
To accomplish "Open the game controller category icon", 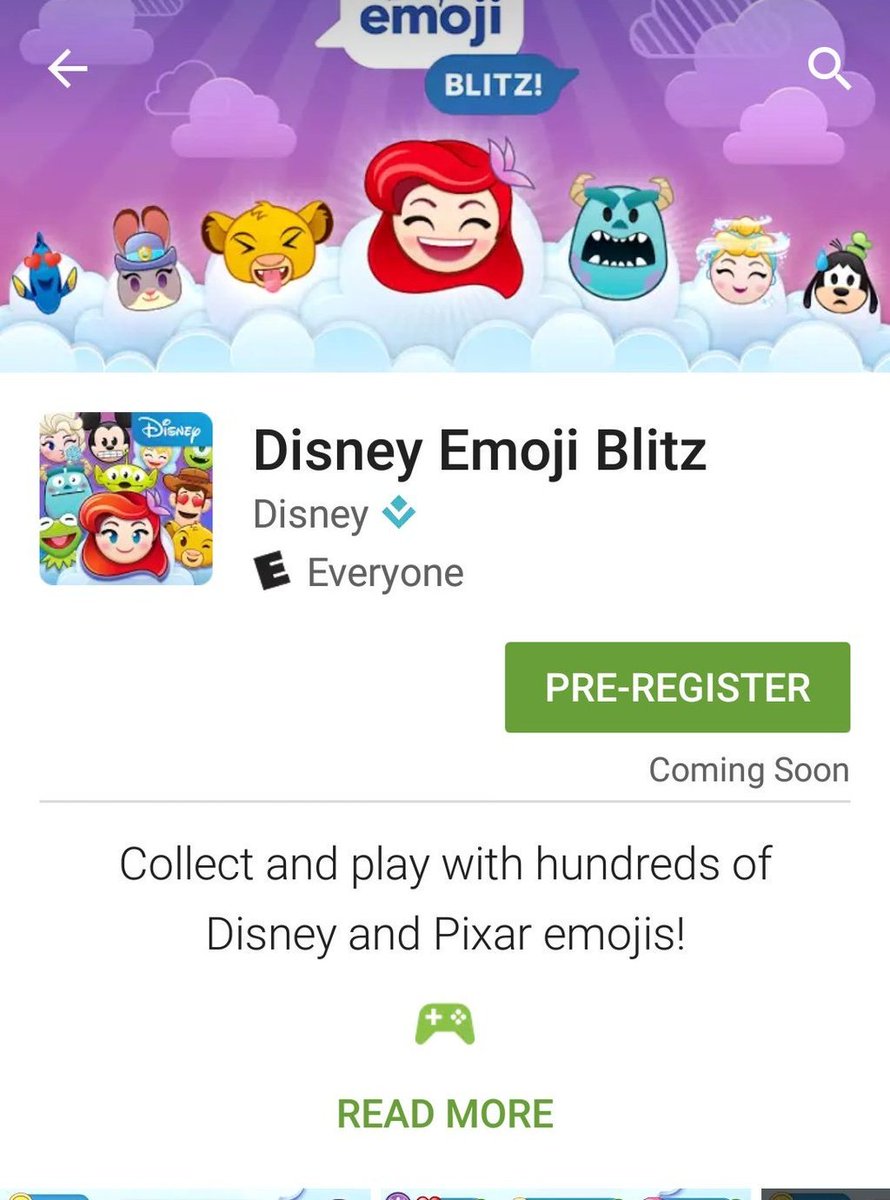I will [445, 1024].
